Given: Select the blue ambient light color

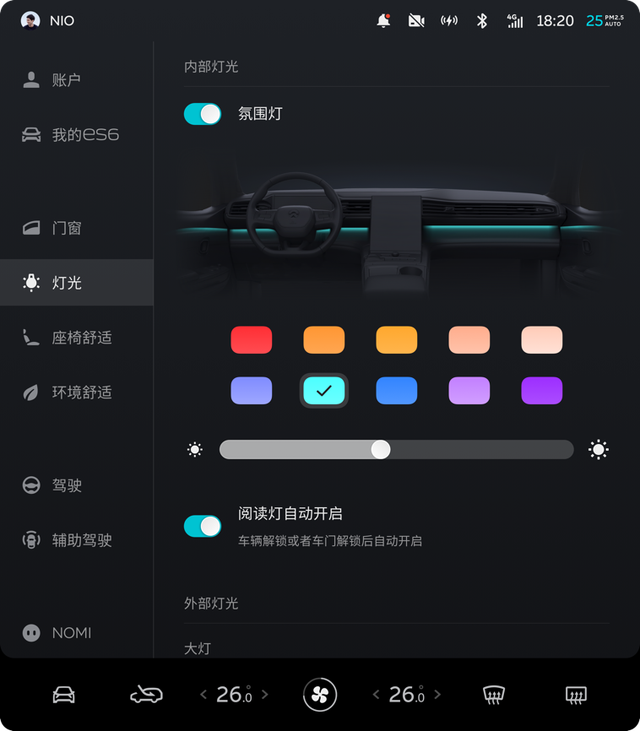Looking at the screenshot, I should point(396,391).
